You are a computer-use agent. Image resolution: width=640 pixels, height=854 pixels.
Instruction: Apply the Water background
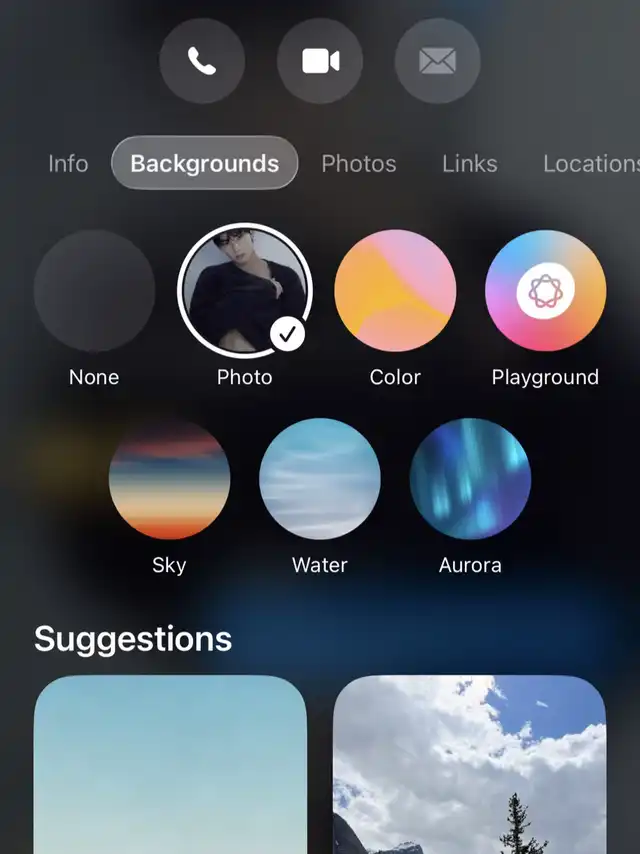(320, 479)
